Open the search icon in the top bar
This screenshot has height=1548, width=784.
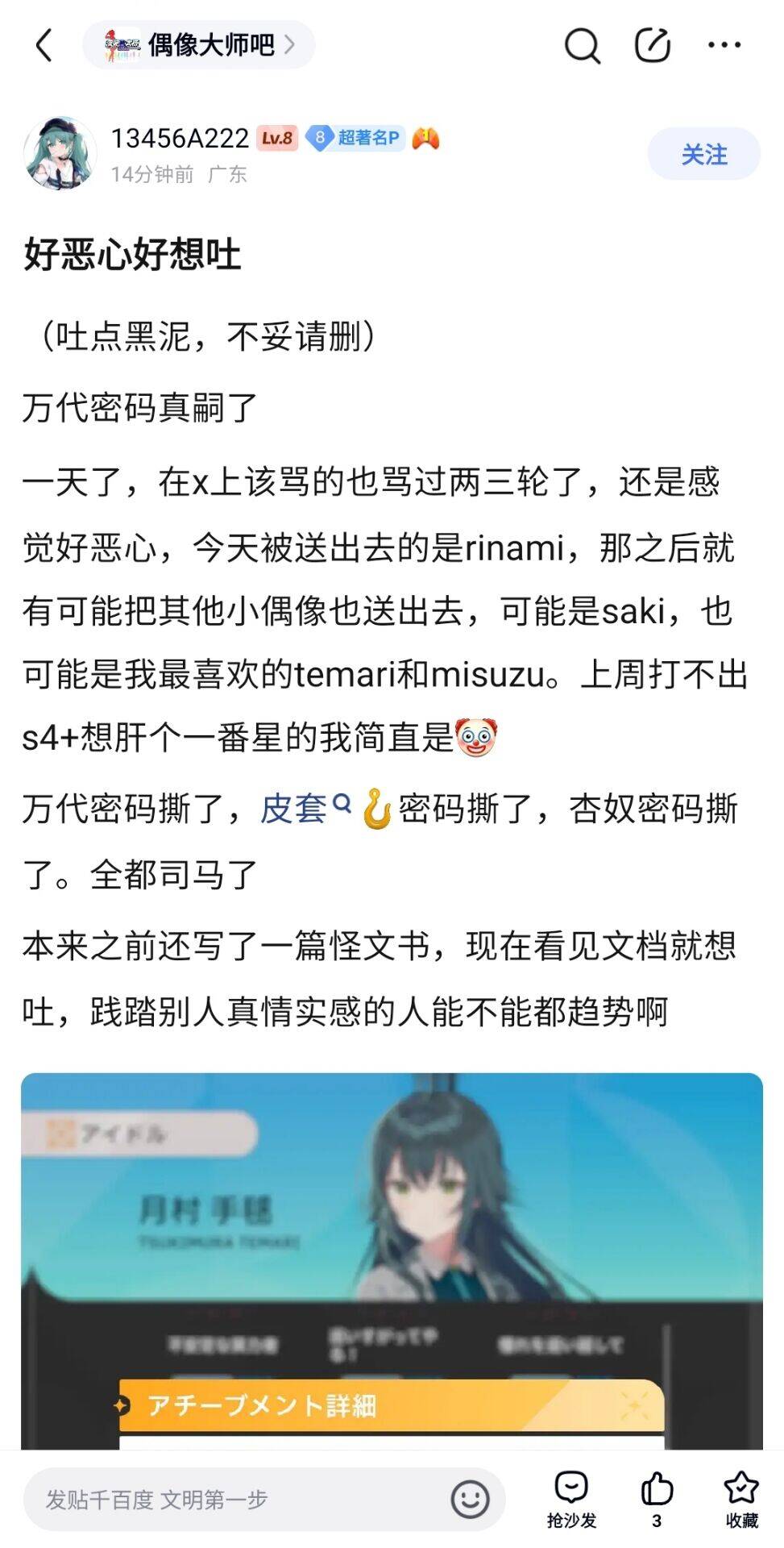(582, 45)
